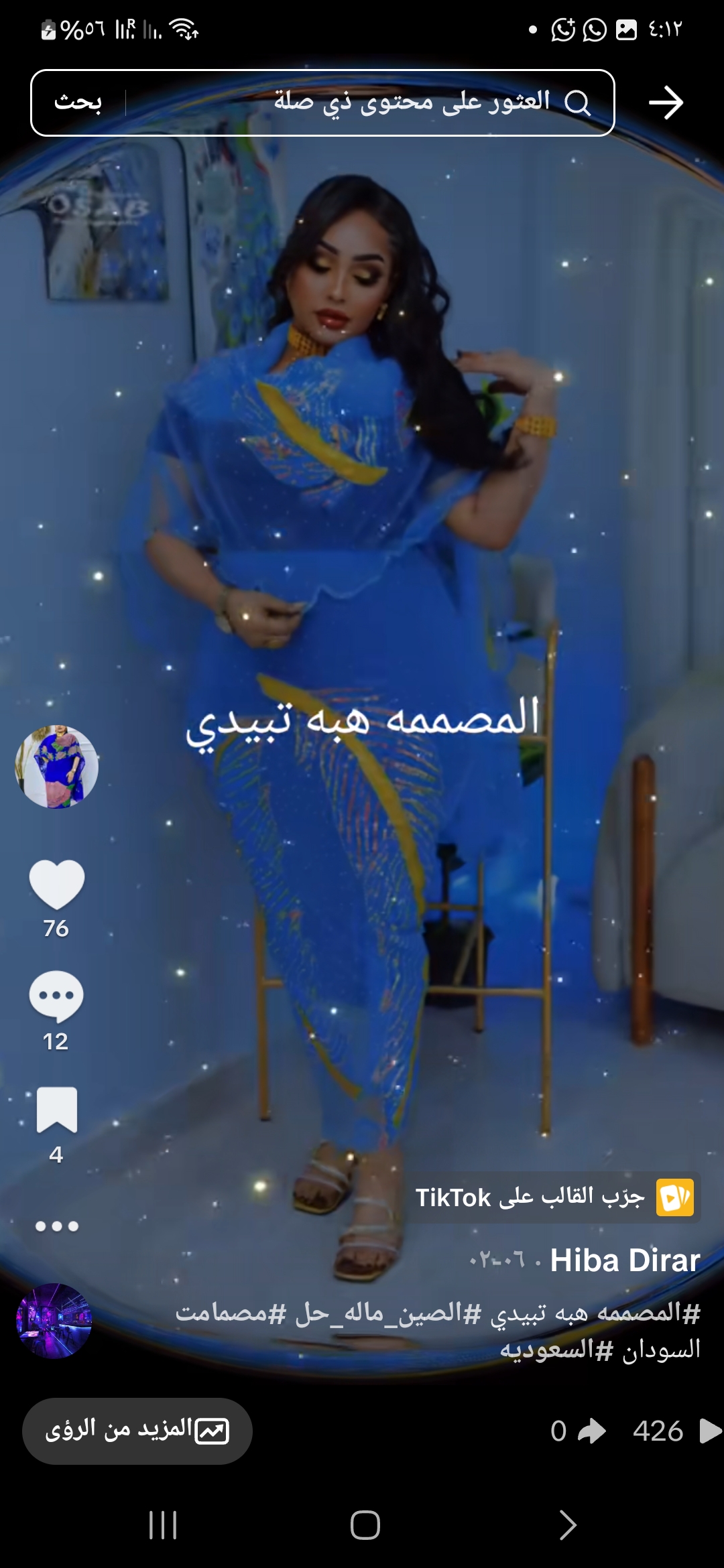Open المزيد من الرؤى insights button

(x=137, y=1431)
